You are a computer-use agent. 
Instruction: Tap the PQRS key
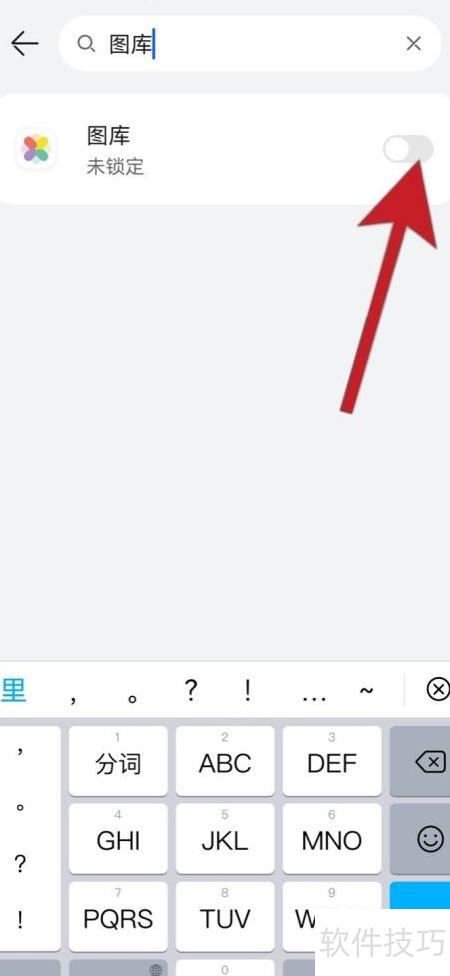118,916
